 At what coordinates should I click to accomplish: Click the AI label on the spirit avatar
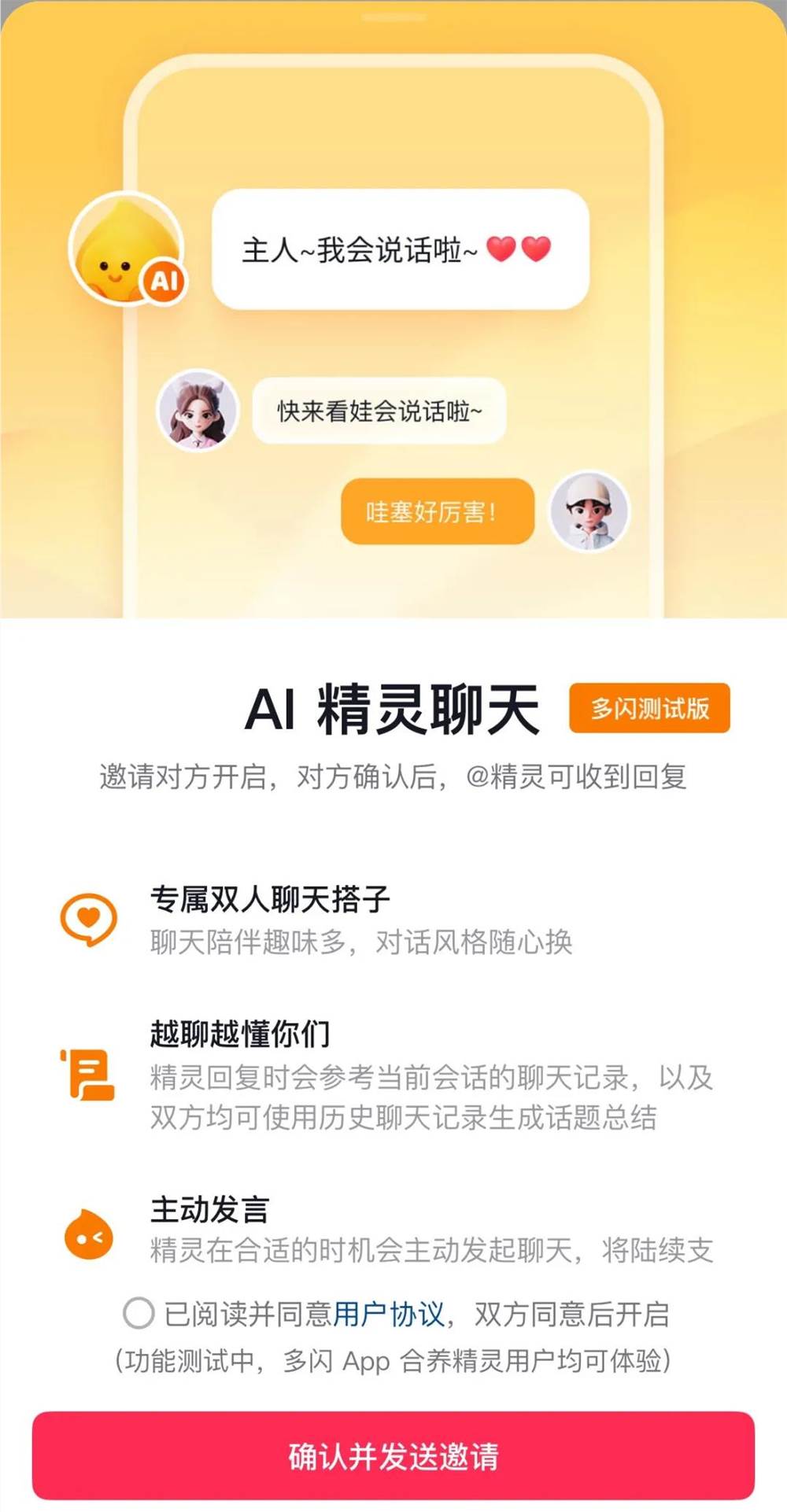[x=163, y=279]
